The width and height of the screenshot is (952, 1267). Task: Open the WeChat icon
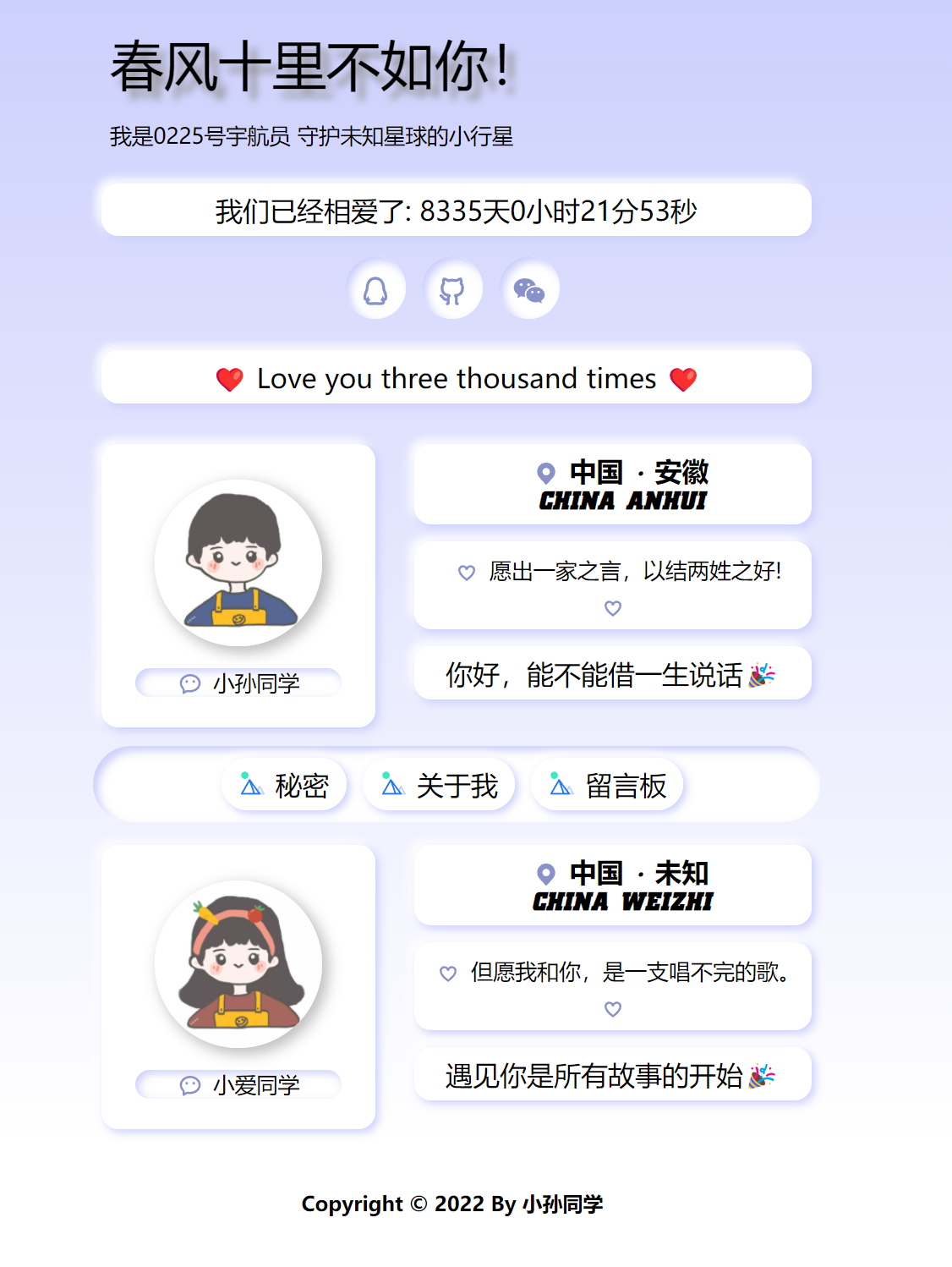click(529, 288)
